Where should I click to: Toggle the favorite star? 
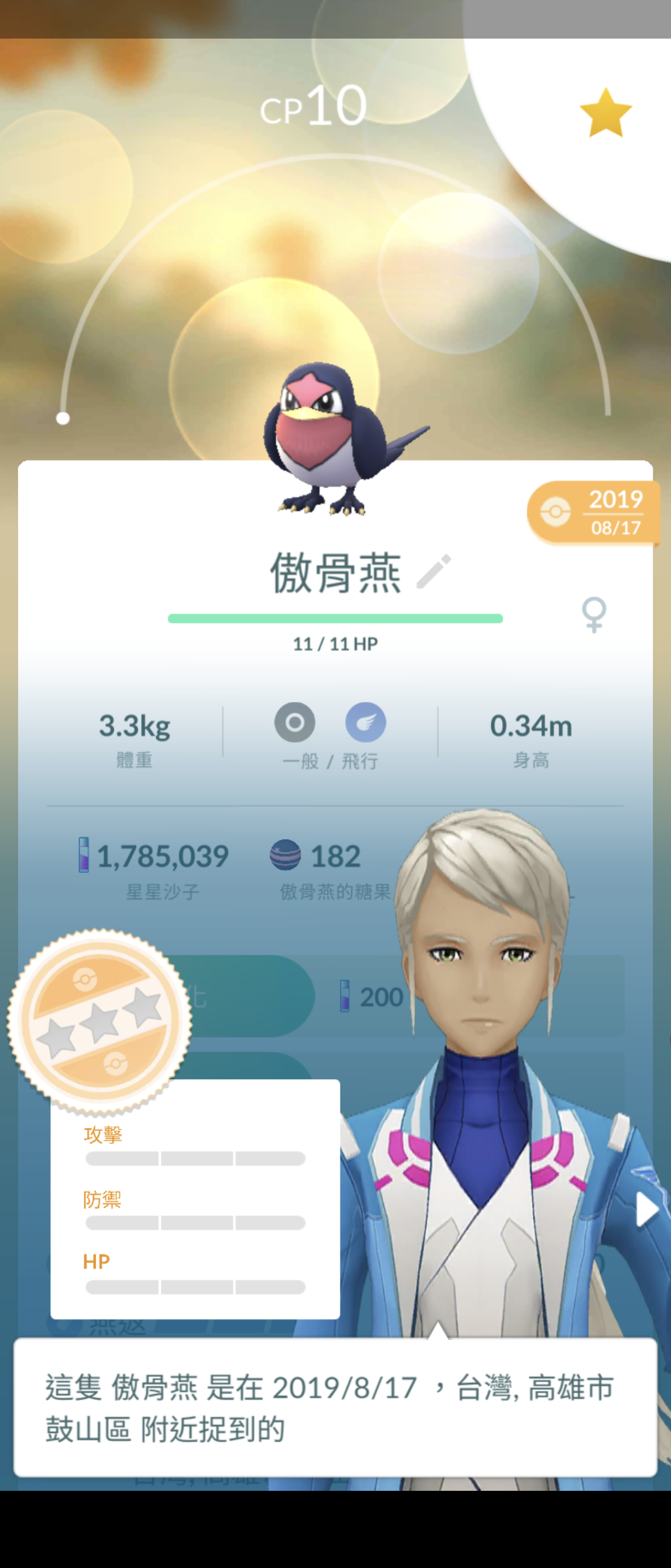[605, 113]
